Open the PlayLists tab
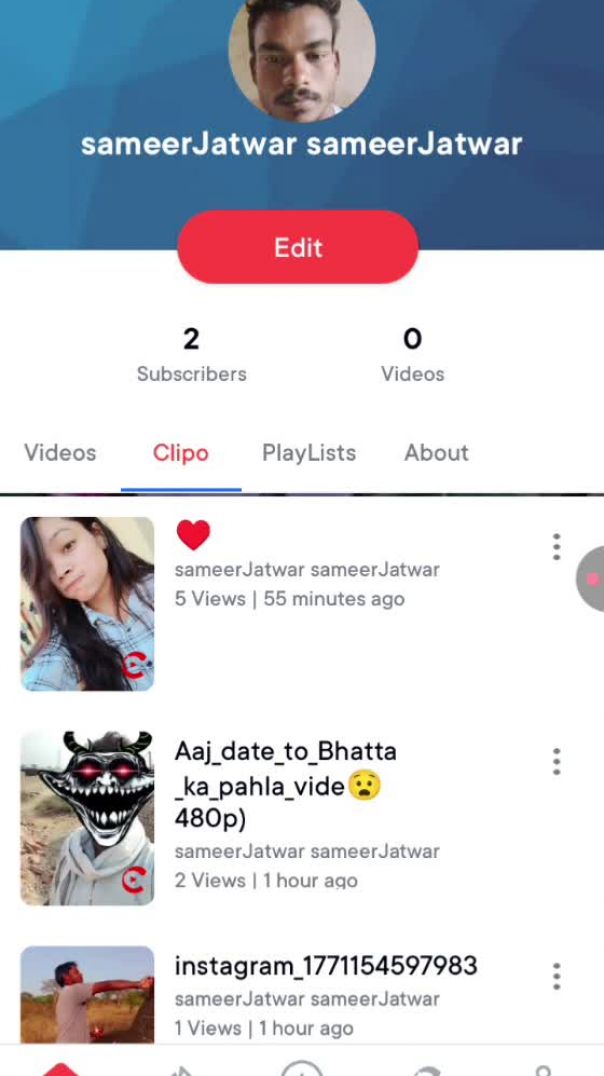Image resolution: width=604 pixels, height=1076 pixels. (309, 453)
